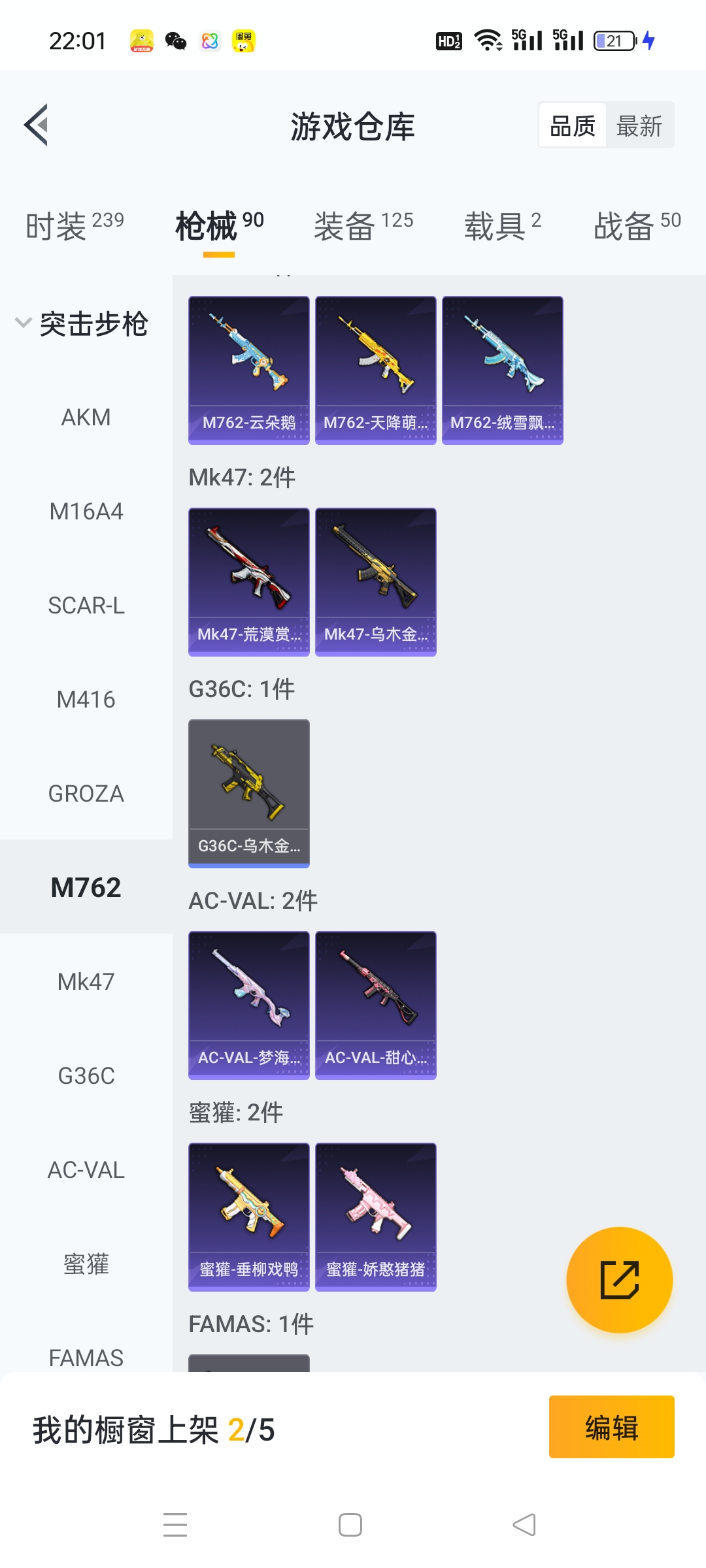Tap the 编辑 button
The height and width of the screenshot is (1568, 706).
point(611,1427)
